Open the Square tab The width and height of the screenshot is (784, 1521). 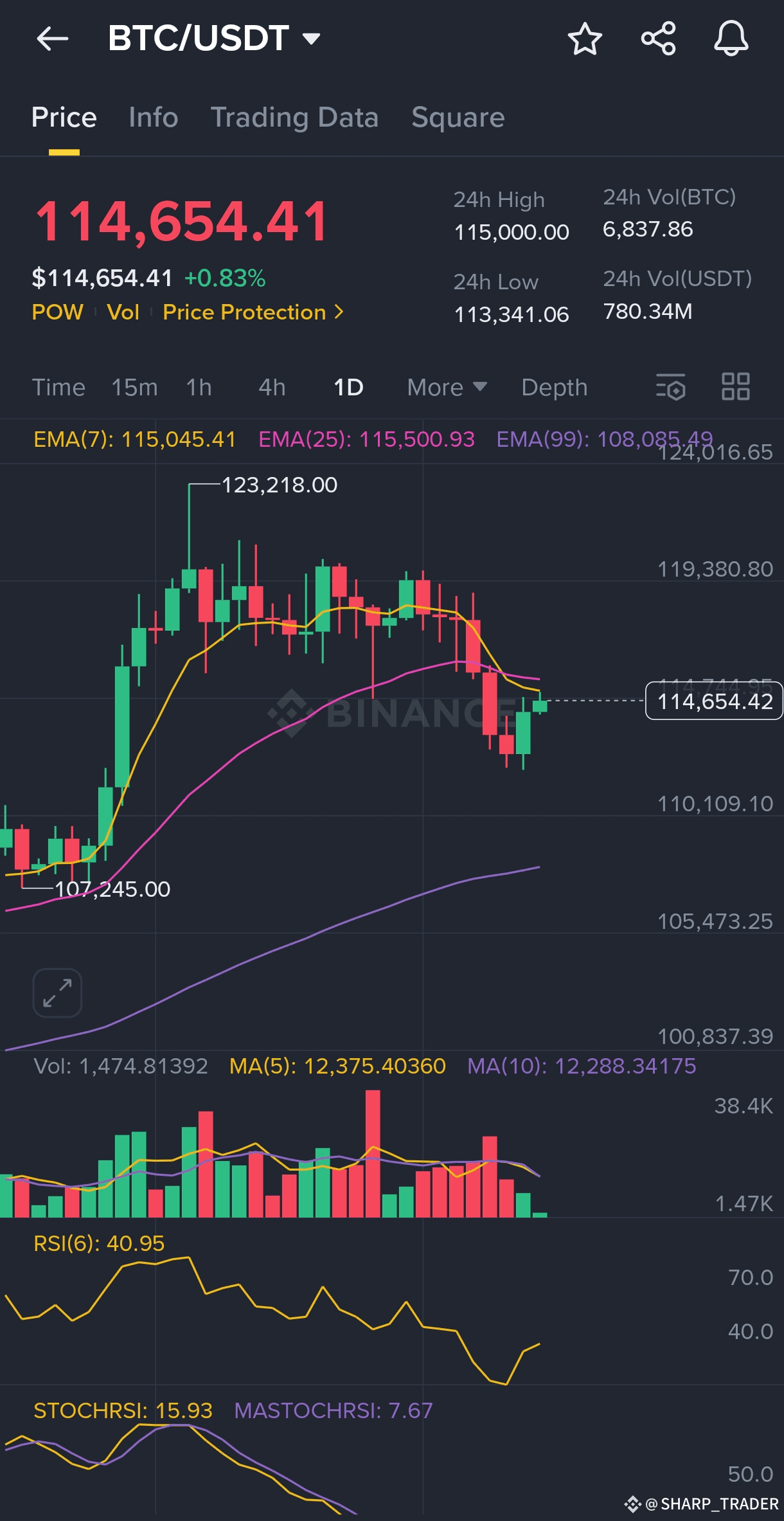coord(458,118)
